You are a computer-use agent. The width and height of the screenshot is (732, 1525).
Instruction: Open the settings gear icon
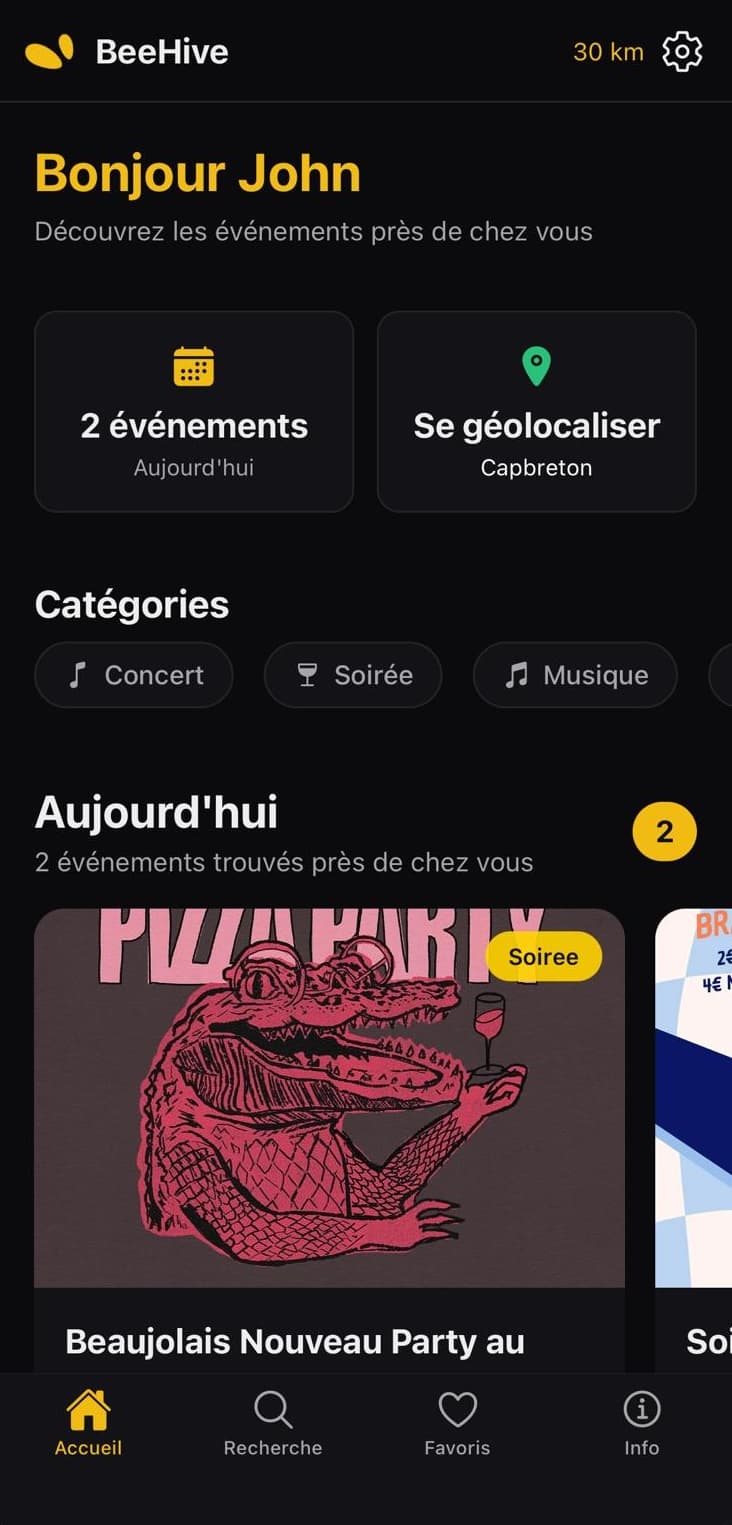tap(682, 52)
